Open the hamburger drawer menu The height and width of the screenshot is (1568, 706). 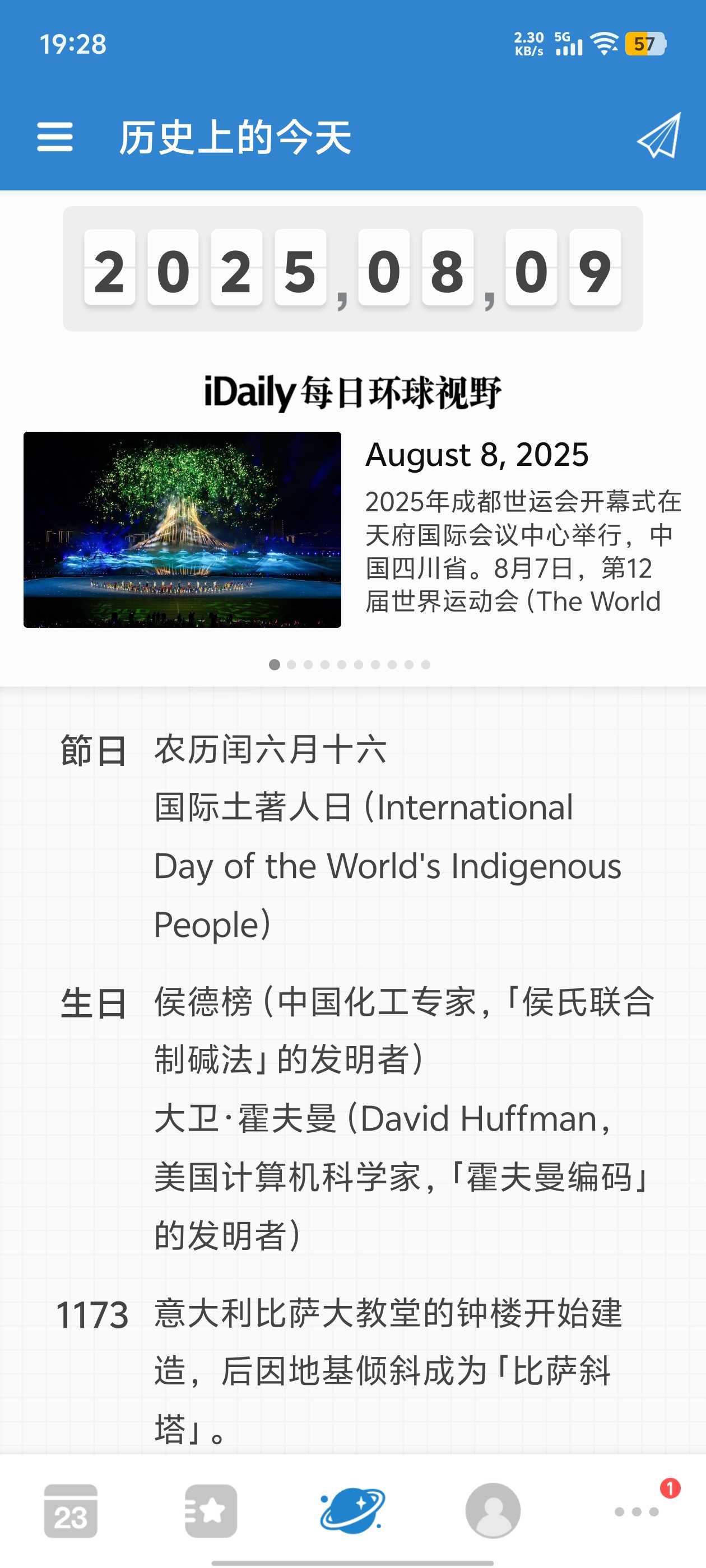(x=55, y=136)
